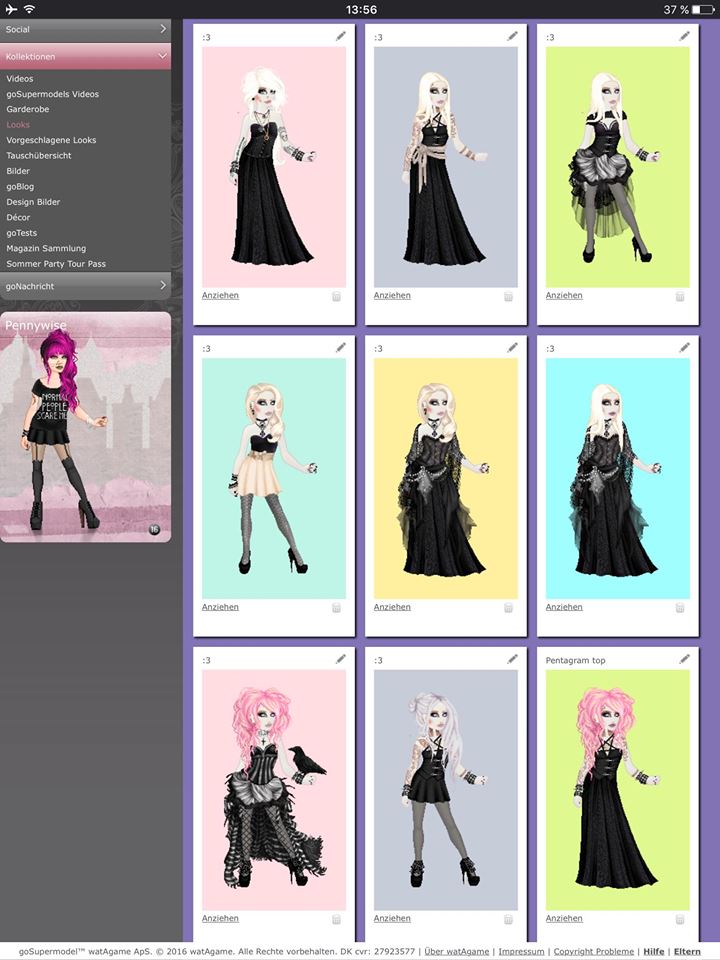The width and height of the screenshot is (720, 960).
Task: Go to Garderobe
Action: (26, 109)
